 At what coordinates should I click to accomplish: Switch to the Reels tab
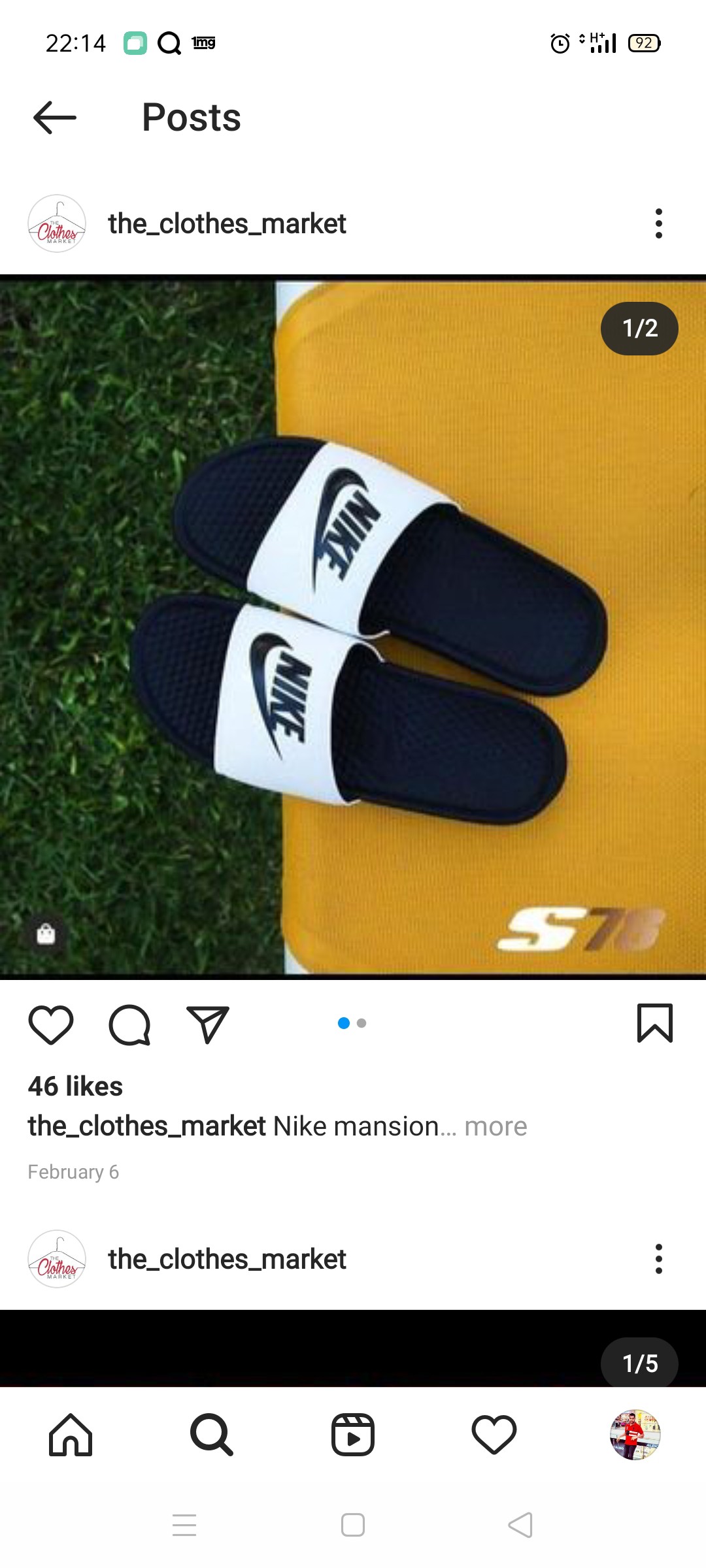coord(353,1435)
